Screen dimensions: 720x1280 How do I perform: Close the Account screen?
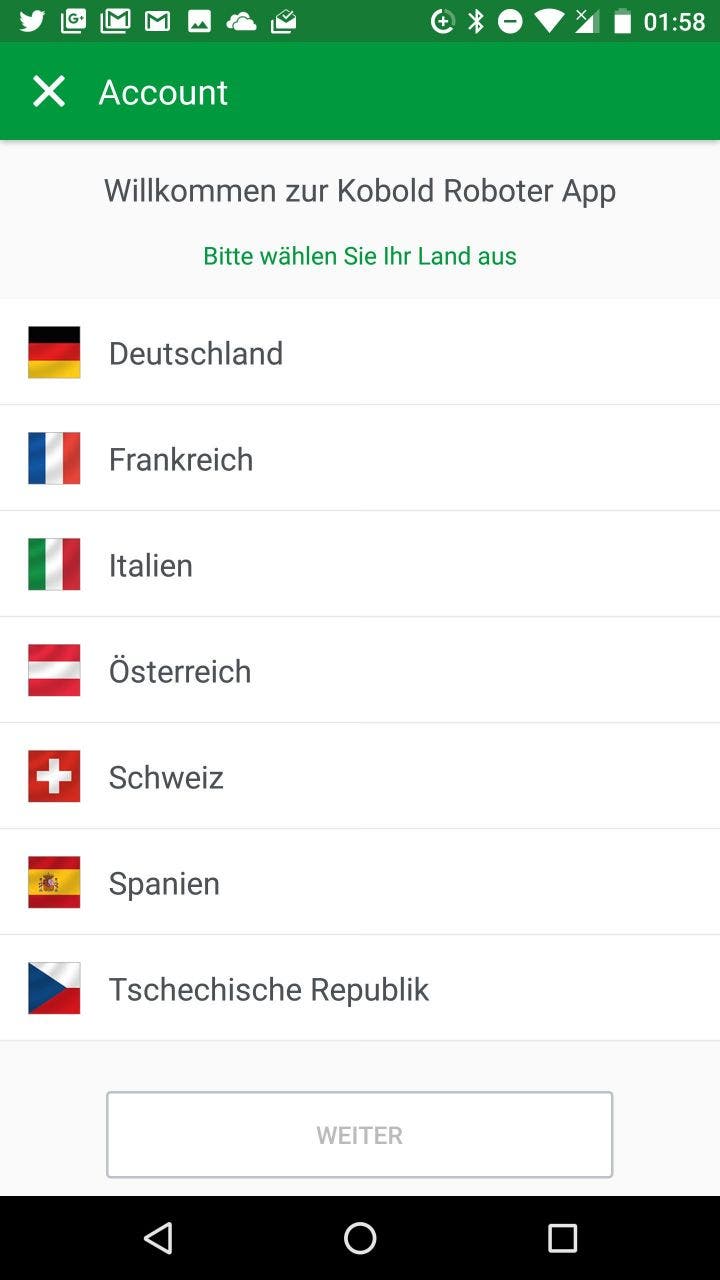click(48, 92)
